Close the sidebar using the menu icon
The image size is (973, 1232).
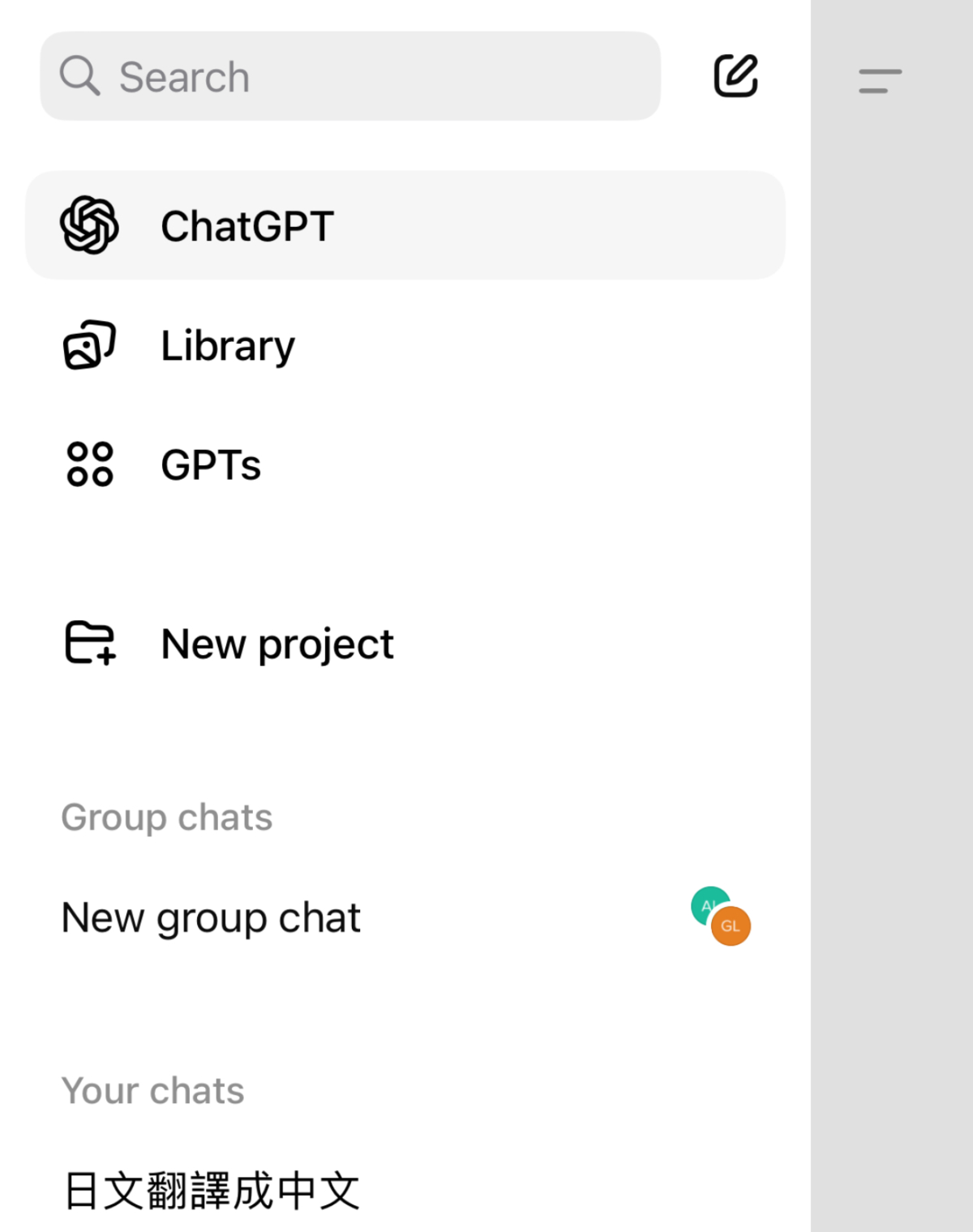point(880,81)
